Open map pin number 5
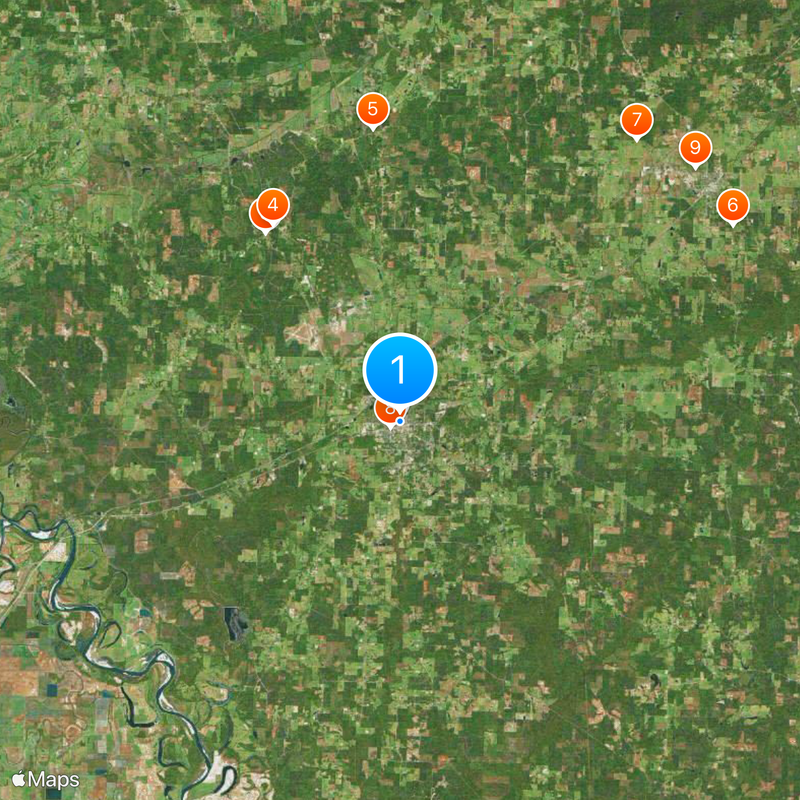Image resolution: width=800 pixels, height=800 pixels. tap(372, 109)
